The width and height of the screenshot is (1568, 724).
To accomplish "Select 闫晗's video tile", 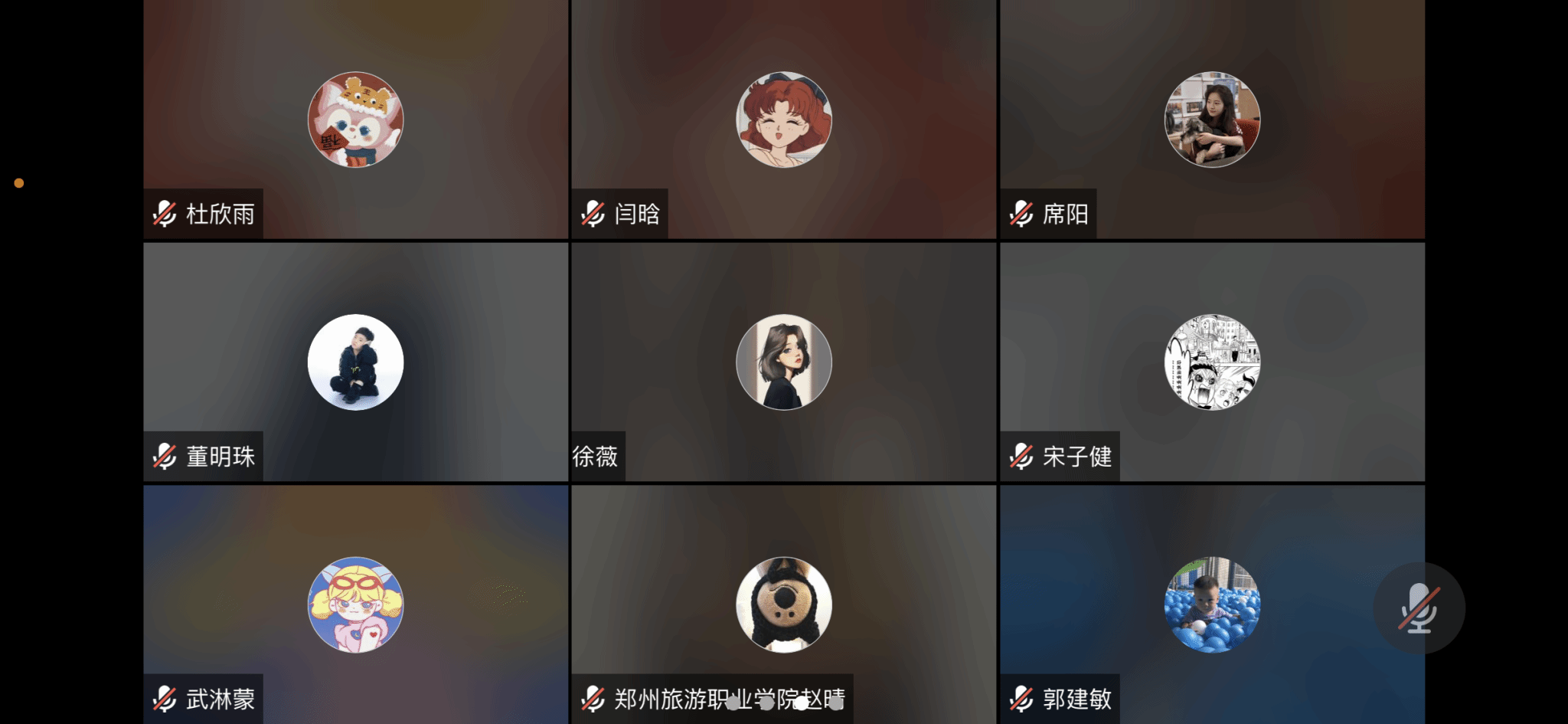I will point(783,120).
